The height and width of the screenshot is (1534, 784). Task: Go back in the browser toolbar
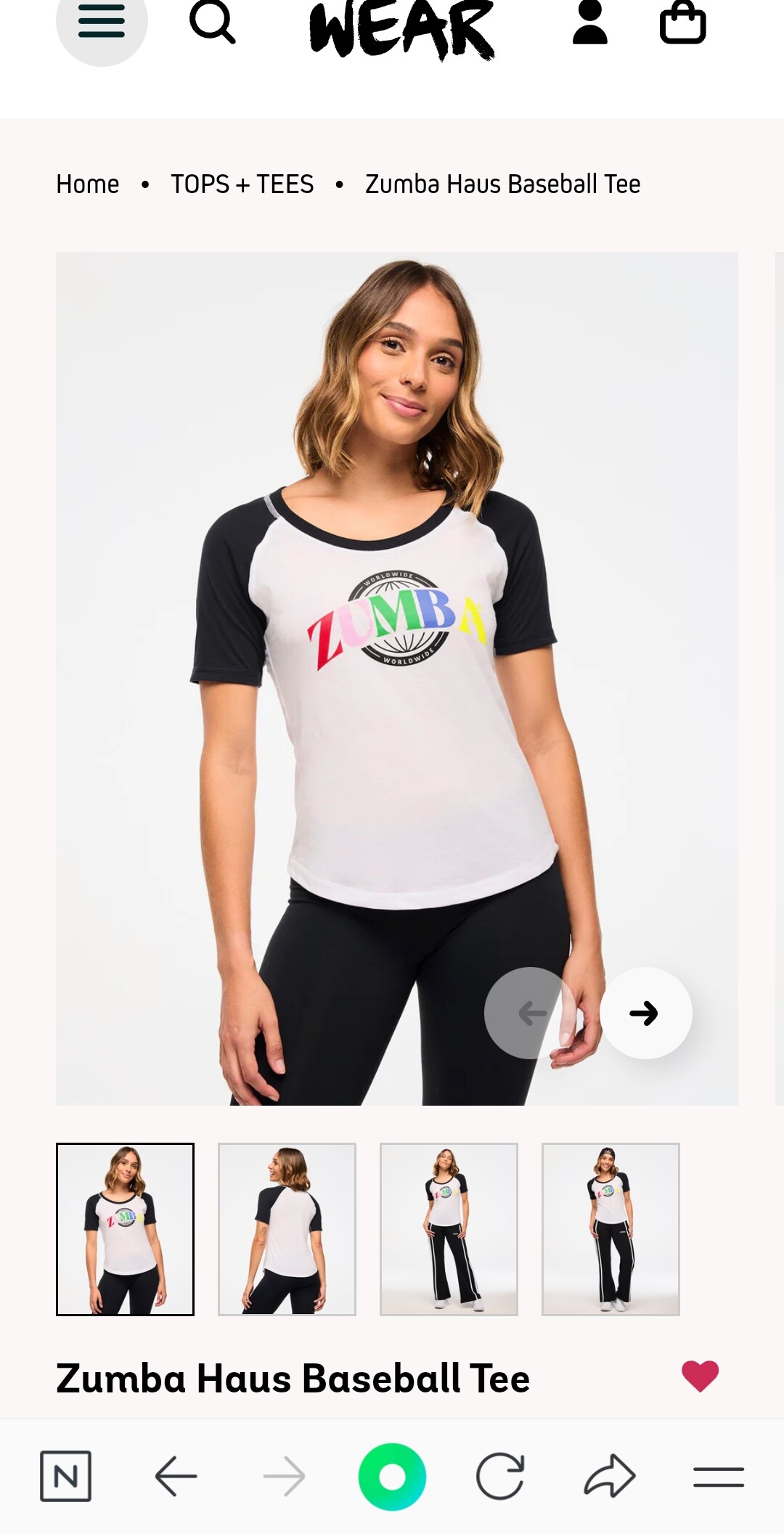tap(176, 1476)
